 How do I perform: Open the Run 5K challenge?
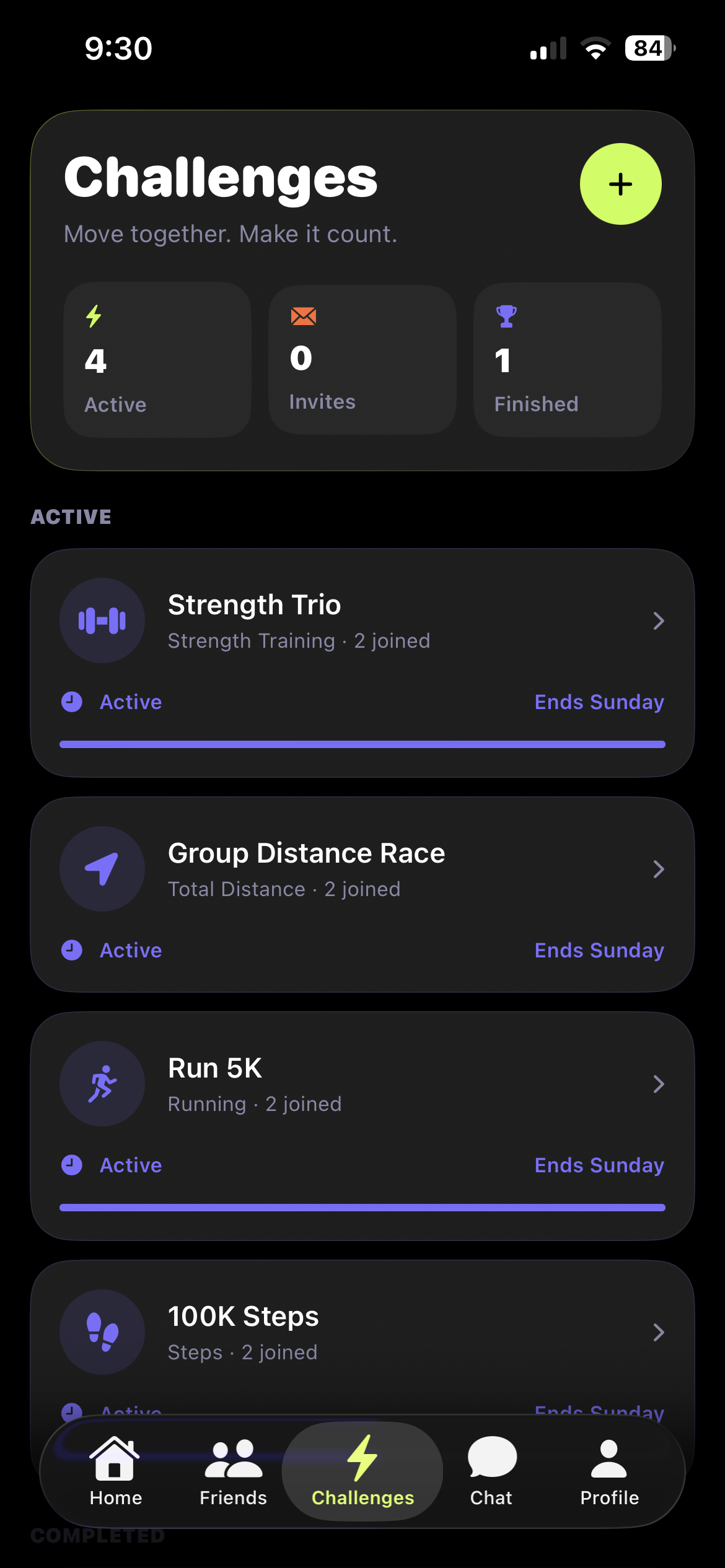pos(362,1126)
